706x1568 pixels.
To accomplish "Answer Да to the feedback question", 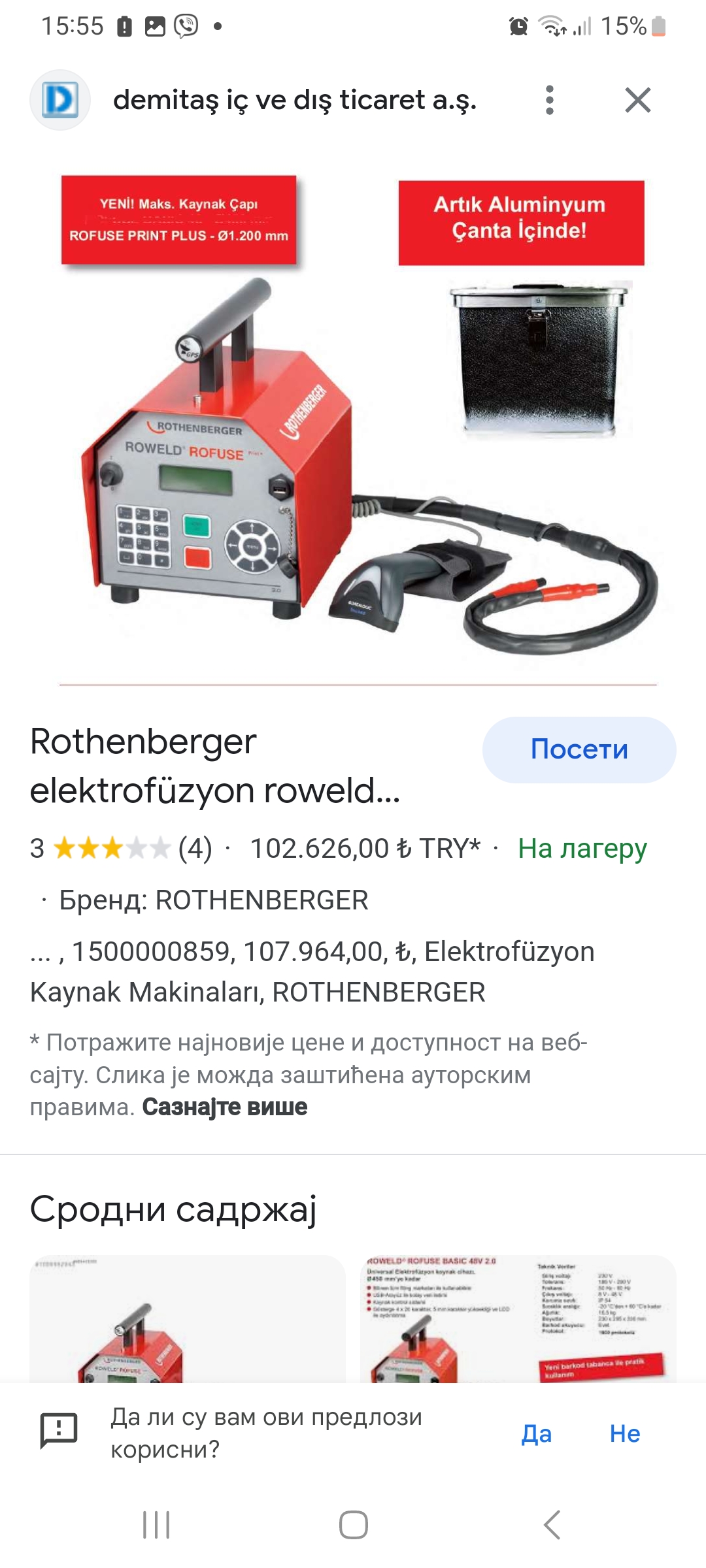I will [537, 1433].
